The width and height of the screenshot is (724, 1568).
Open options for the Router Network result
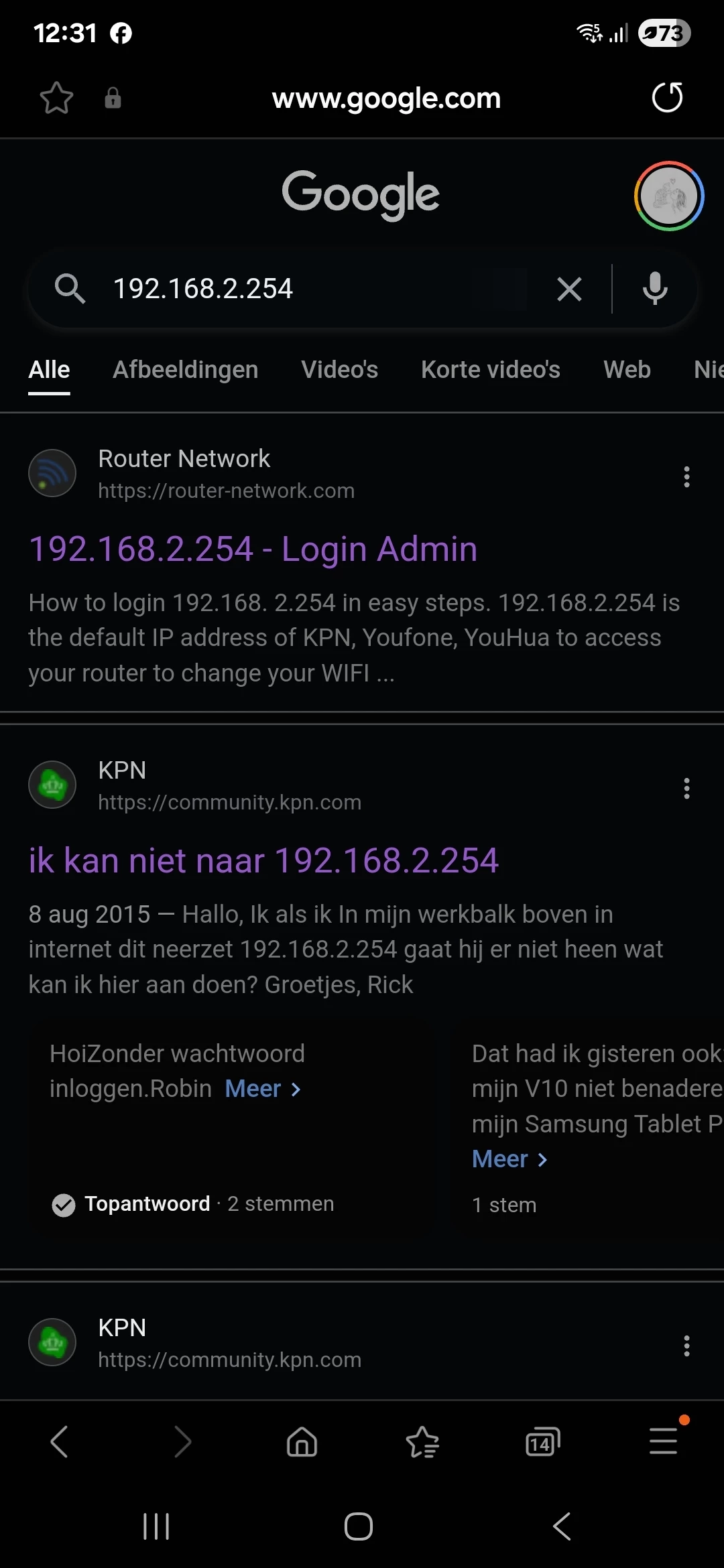[686, 476]
